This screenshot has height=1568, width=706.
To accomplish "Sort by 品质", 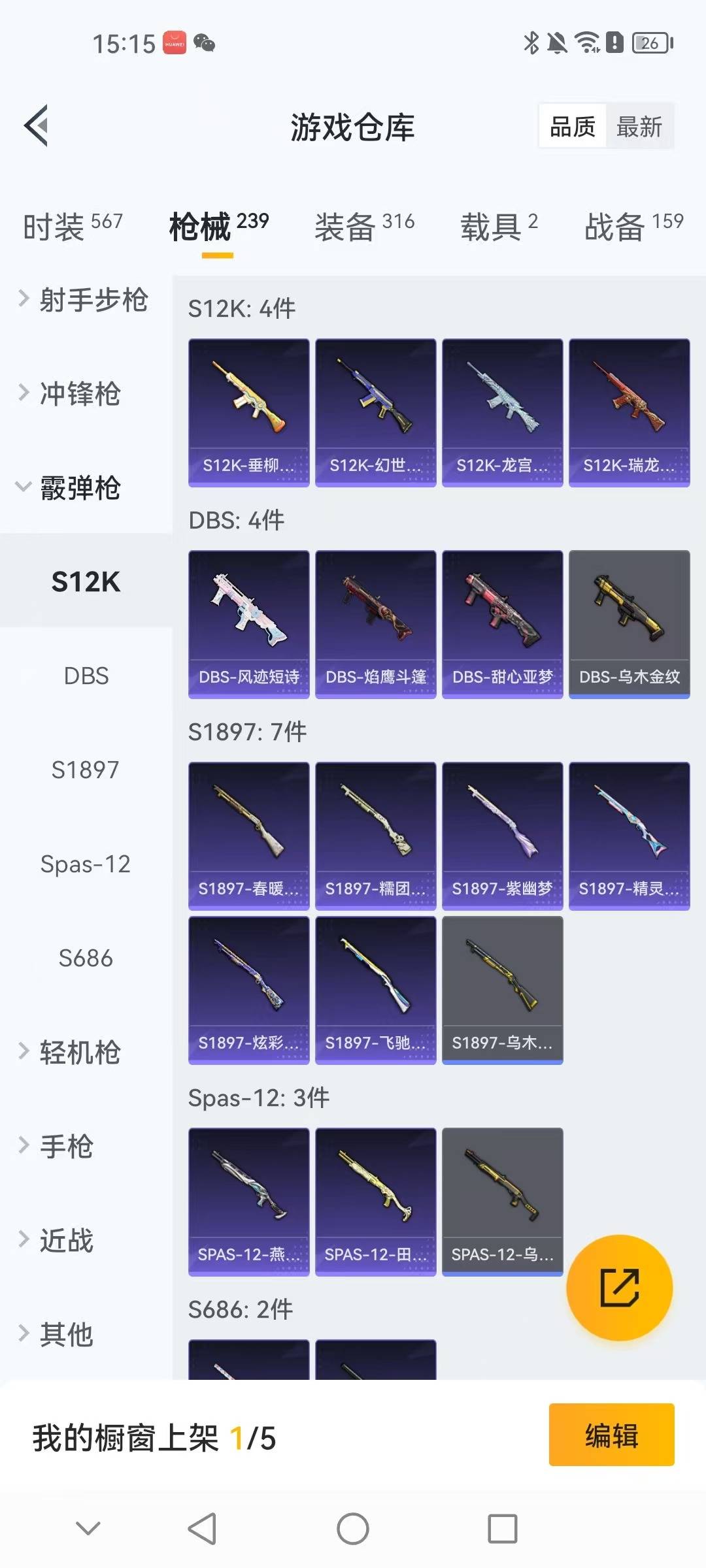I will 572,127.
